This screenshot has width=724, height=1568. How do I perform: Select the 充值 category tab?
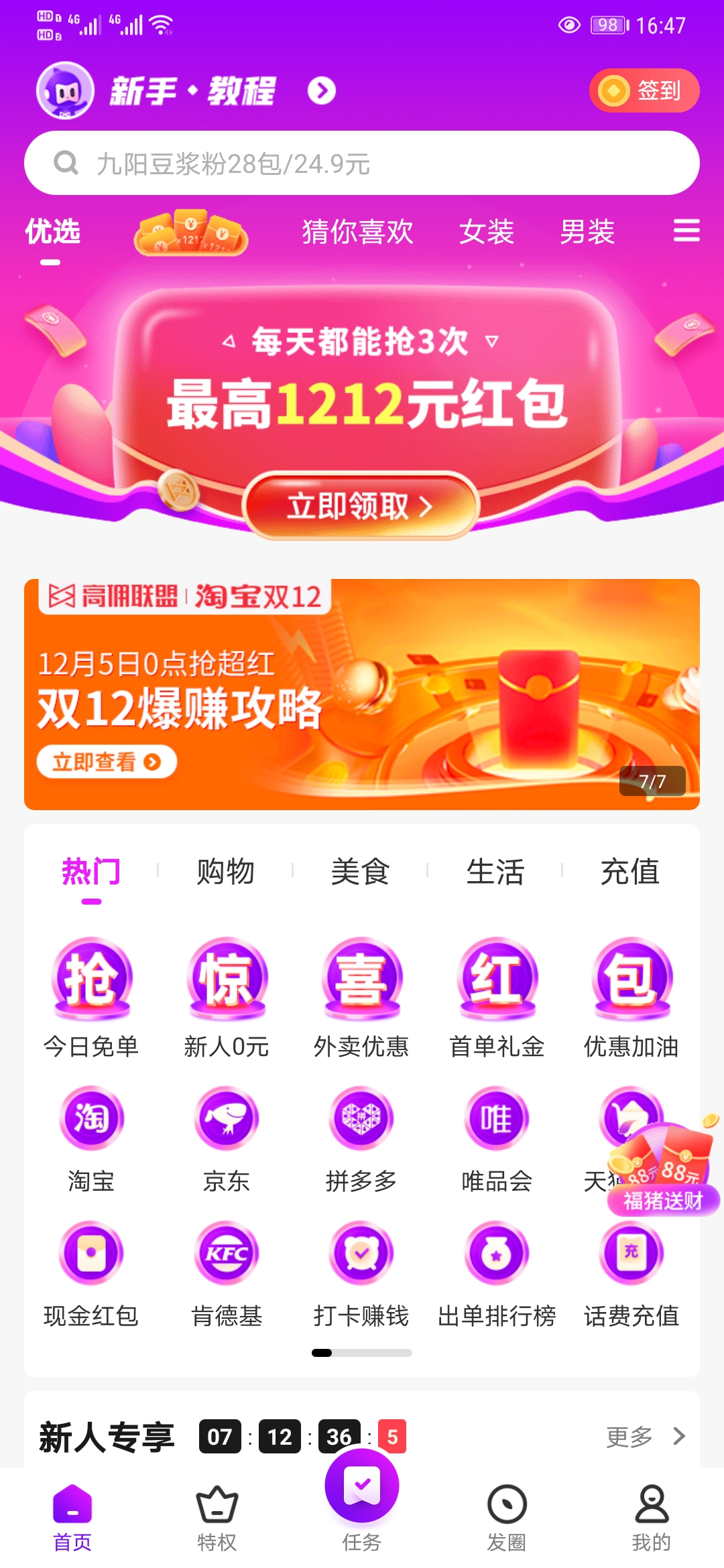coord(629,872)
